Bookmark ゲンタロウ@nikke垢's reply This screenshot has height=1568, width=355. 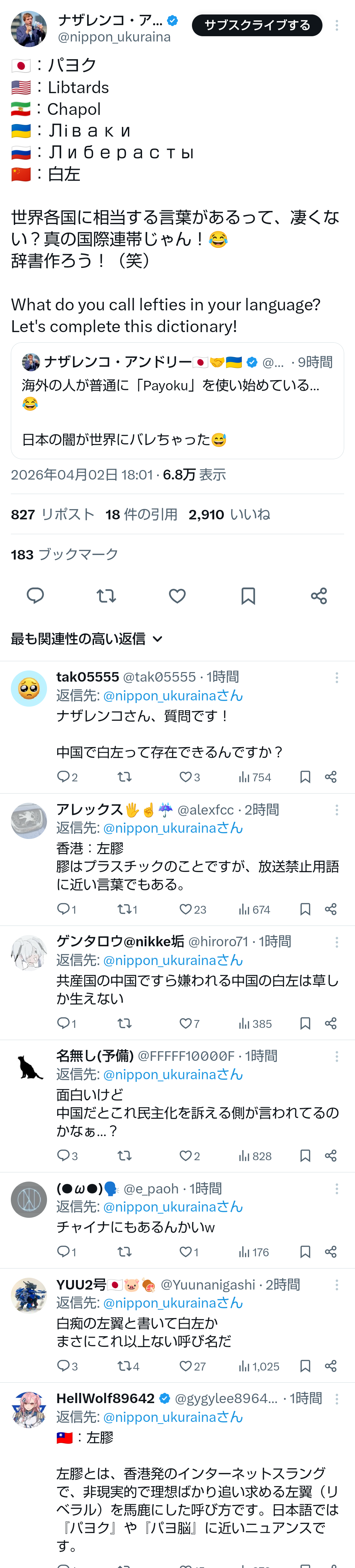click(x=305, y=1023)
